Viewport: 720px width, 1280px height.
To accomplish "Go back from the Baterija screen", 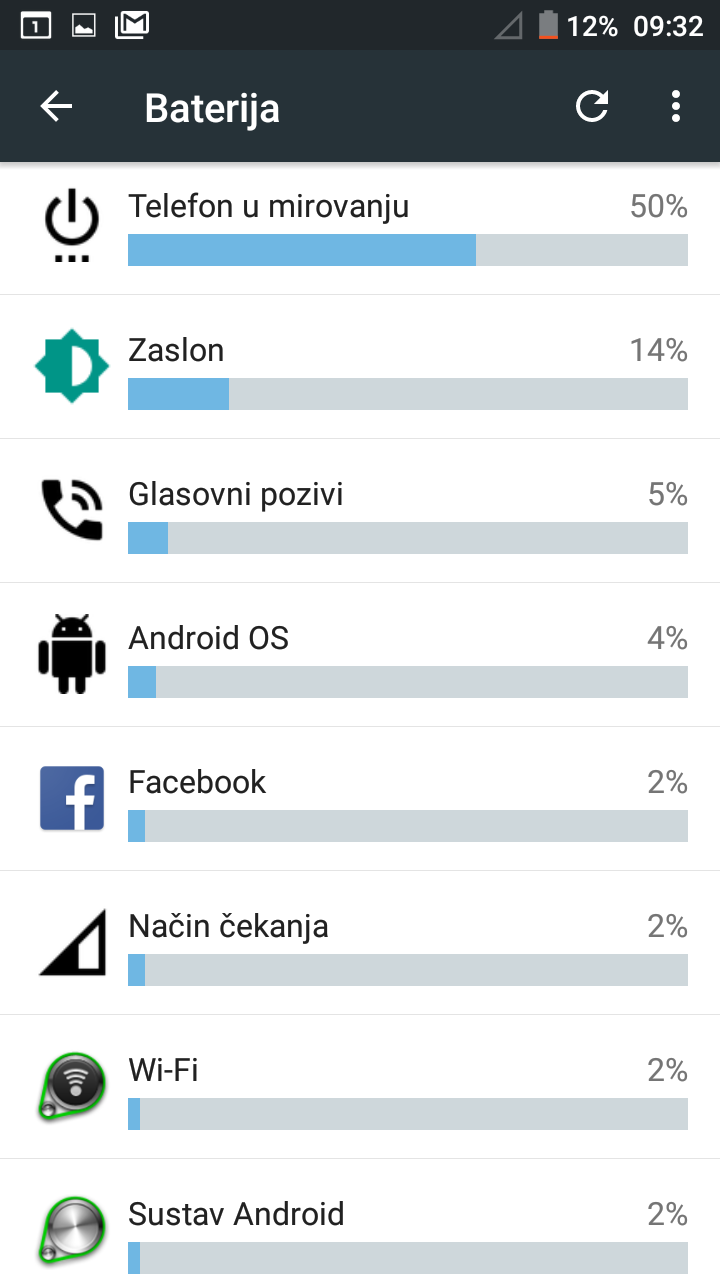I will click(57, 106).
